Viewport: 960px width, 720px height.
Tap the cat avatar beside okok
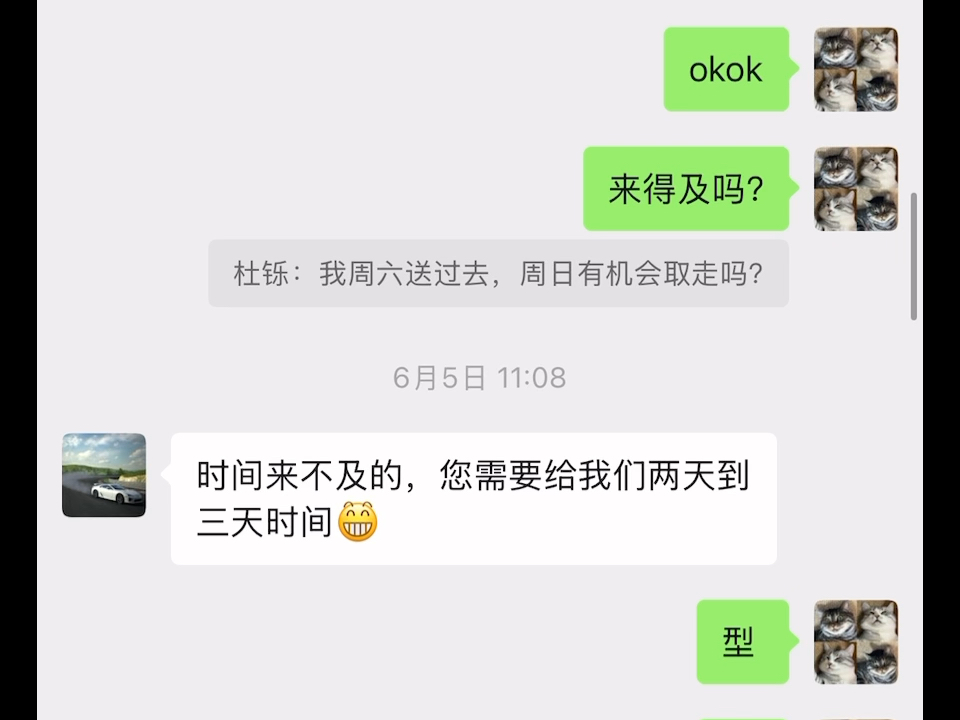[x=855, y=69]
